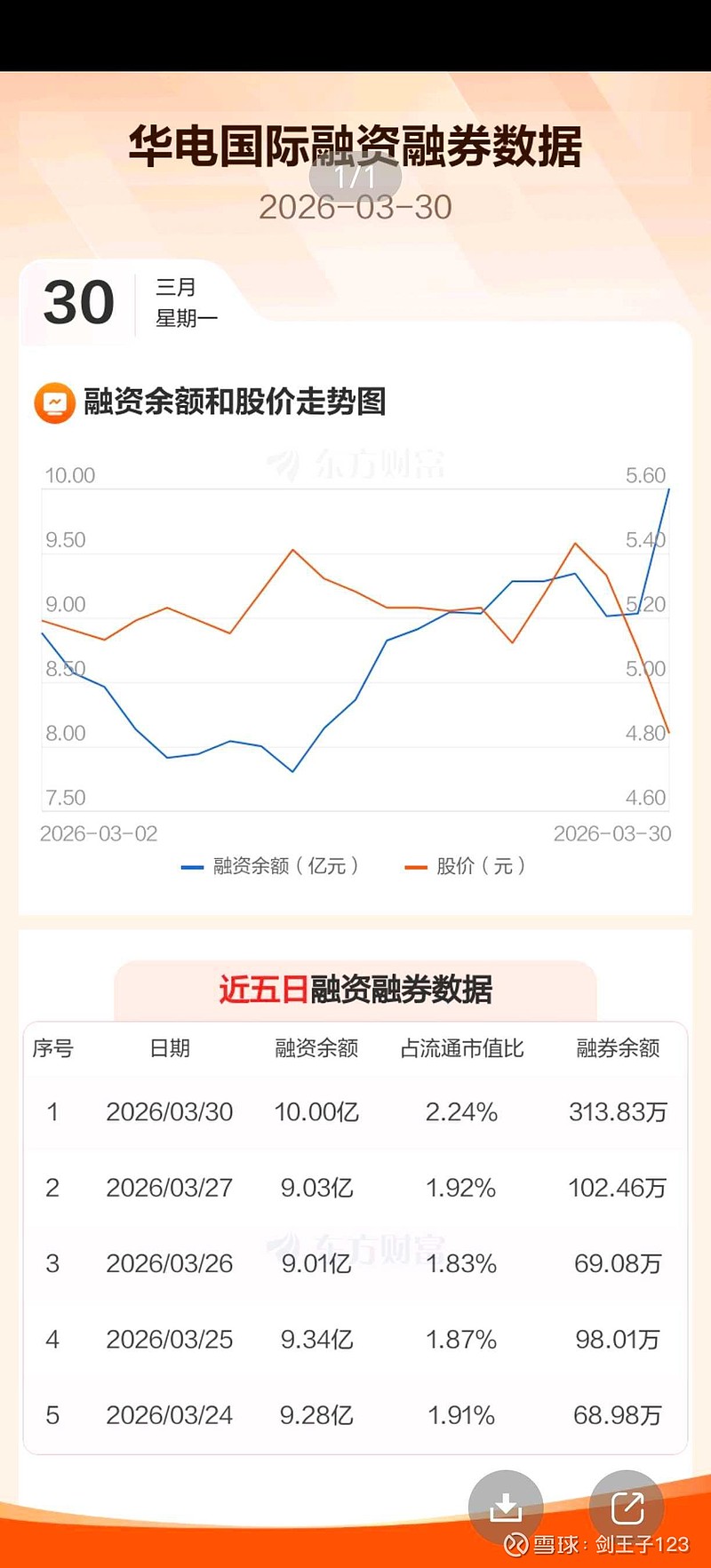Open the 1/1 page indicator
This screenshot has height=1568, width=711.
point(355,175)
